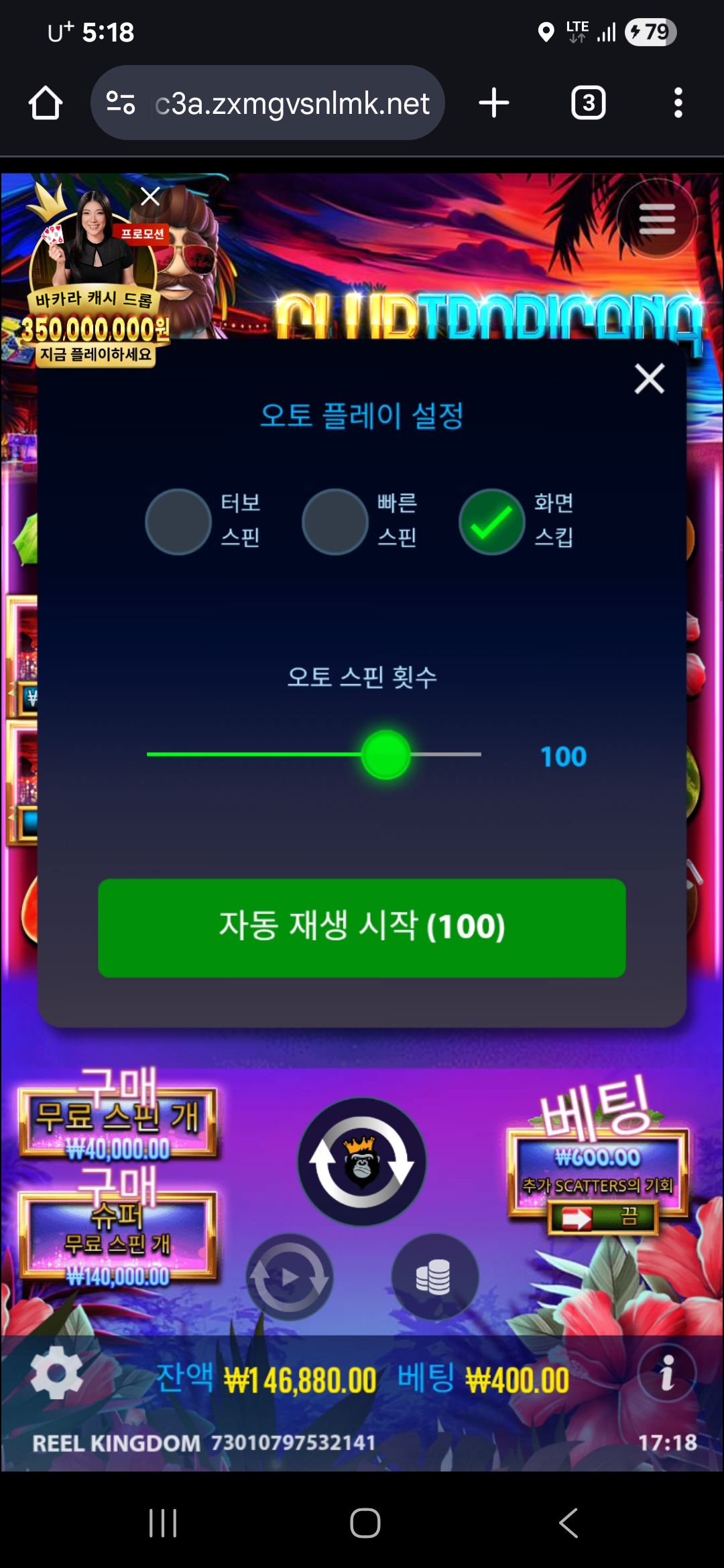Image resolution: width=724 pixels, height=1568 pixels.
Task: Open a new browser tab
Action: pos(494,103)
